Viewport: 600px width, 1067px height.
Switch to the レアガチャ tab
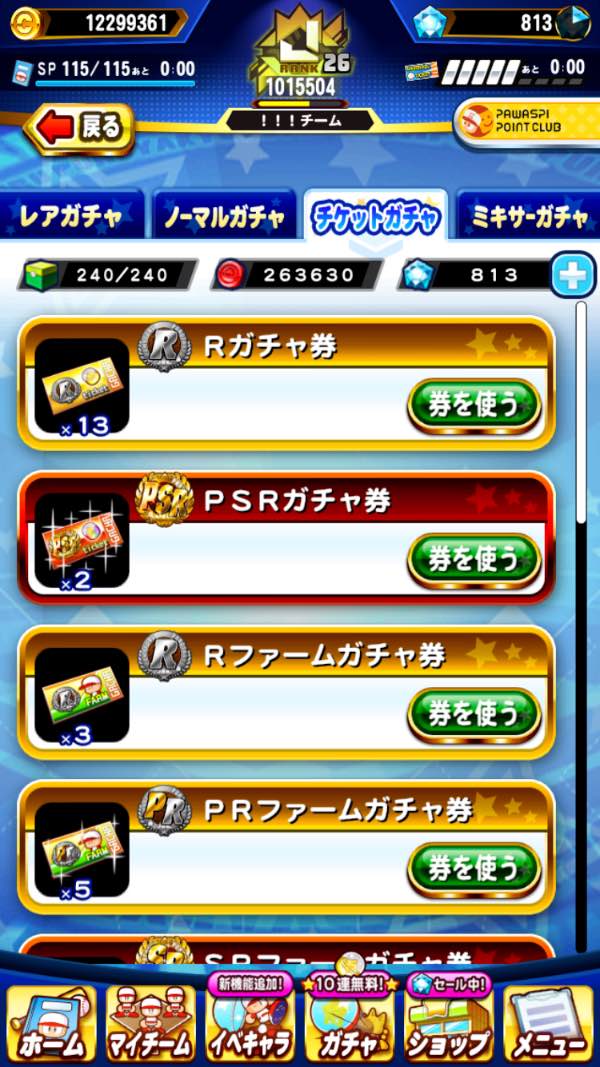coord(70,216)
